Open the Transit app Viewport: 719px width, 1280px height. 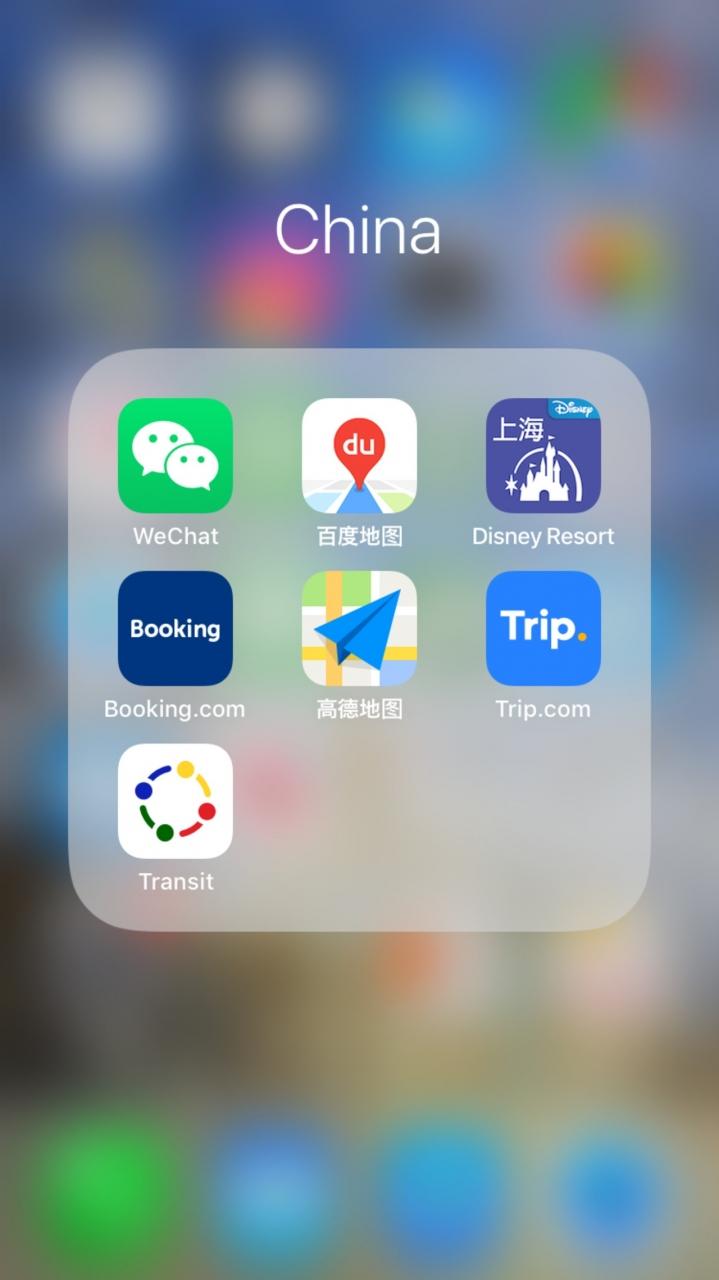[175, 801]
